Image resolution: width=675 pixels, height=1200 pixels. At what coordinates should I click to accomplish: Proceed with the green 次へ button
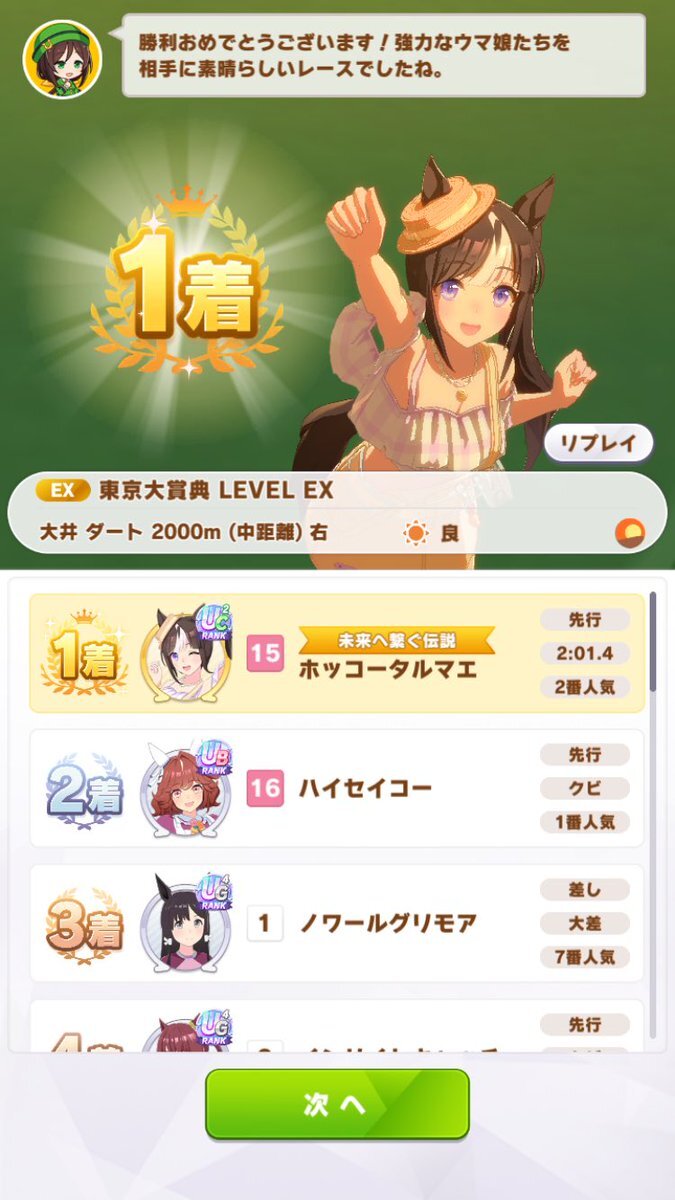tap(337, 1104)
